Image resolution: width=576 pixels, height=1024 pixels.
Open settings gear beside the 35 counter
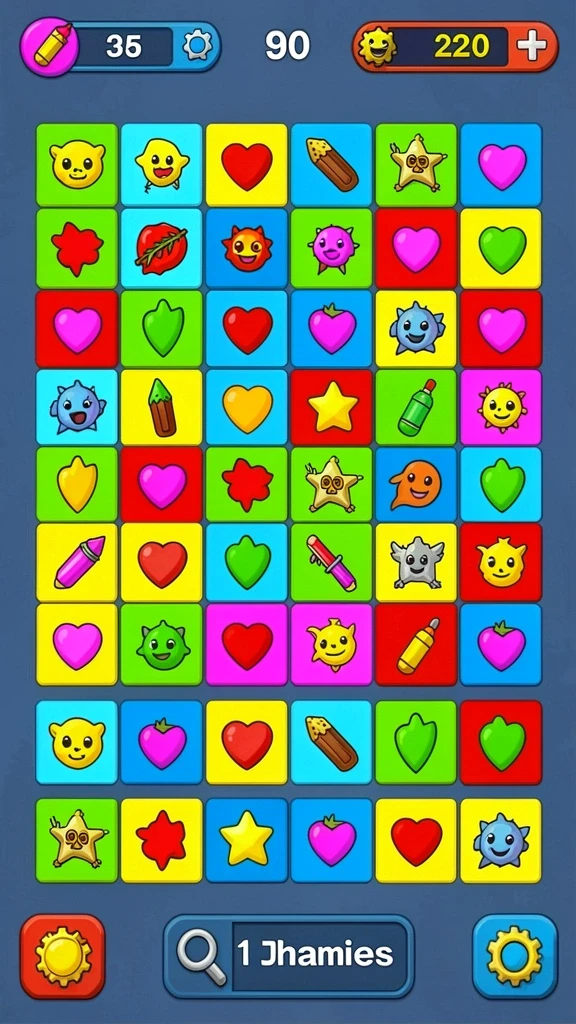tap(195, 46)
